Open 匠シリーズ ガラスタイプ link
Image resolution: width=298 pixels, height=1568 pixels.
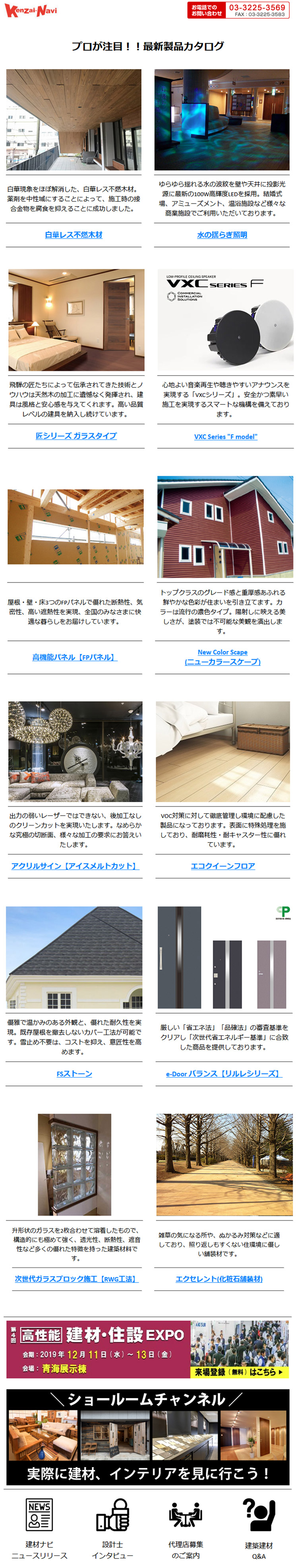76,435
